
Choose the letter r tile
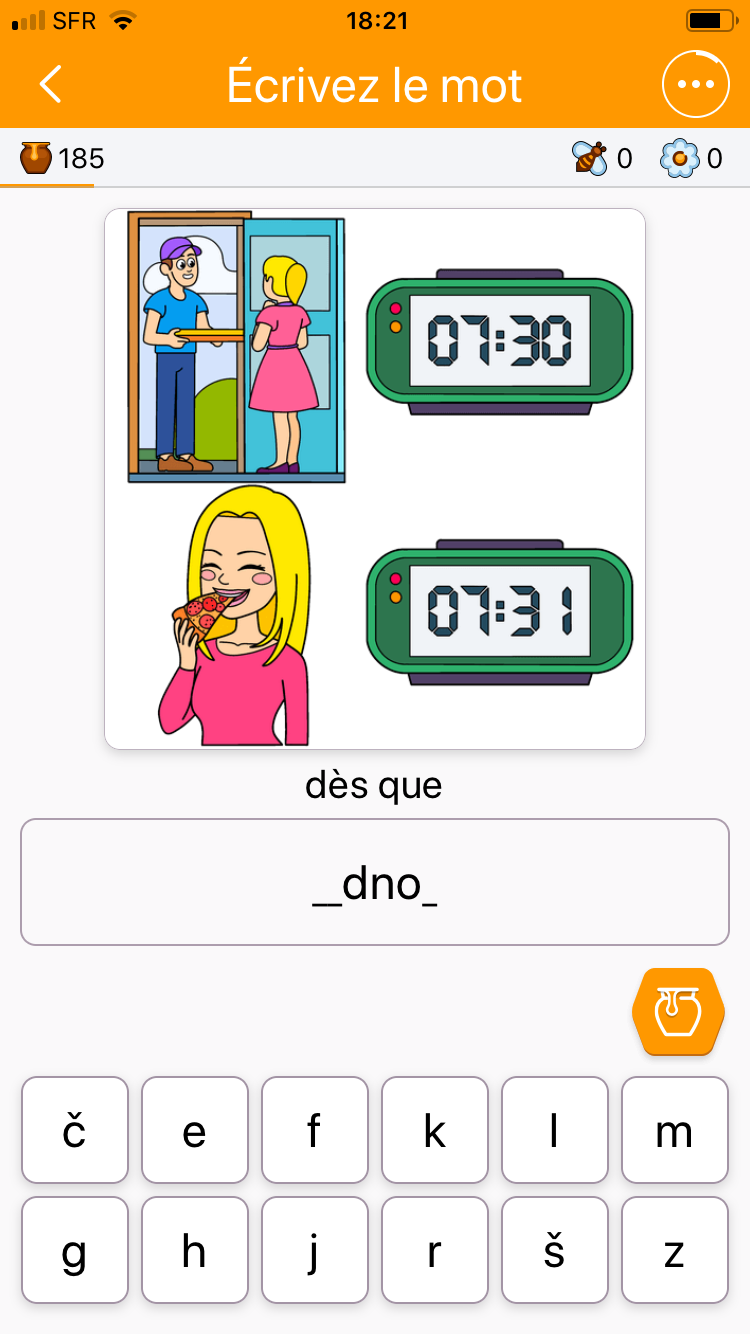pos(435,1250)
